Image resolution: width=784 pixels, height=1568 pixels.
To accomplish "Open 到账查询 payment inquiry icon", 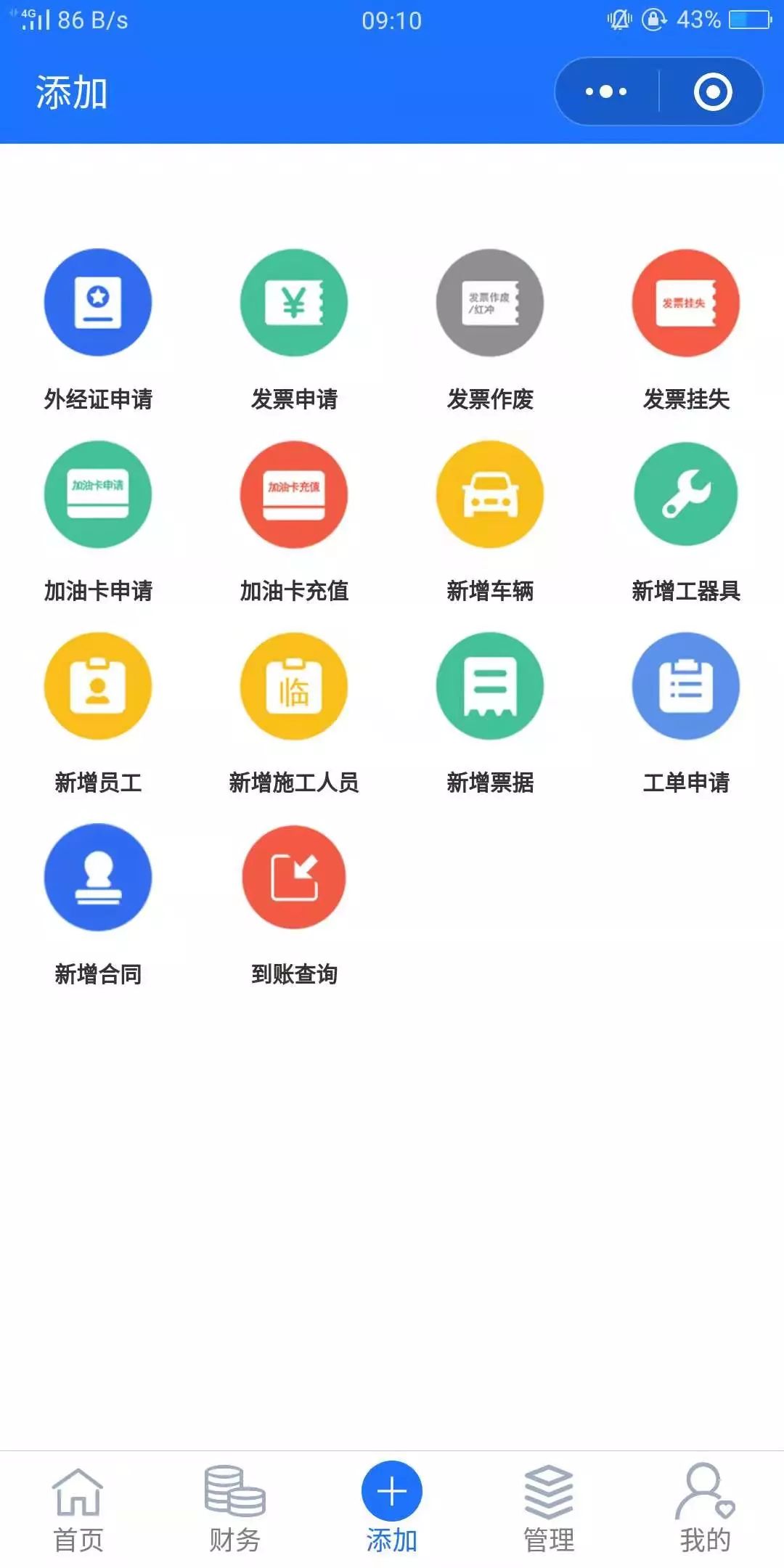I will click(293, 877).
